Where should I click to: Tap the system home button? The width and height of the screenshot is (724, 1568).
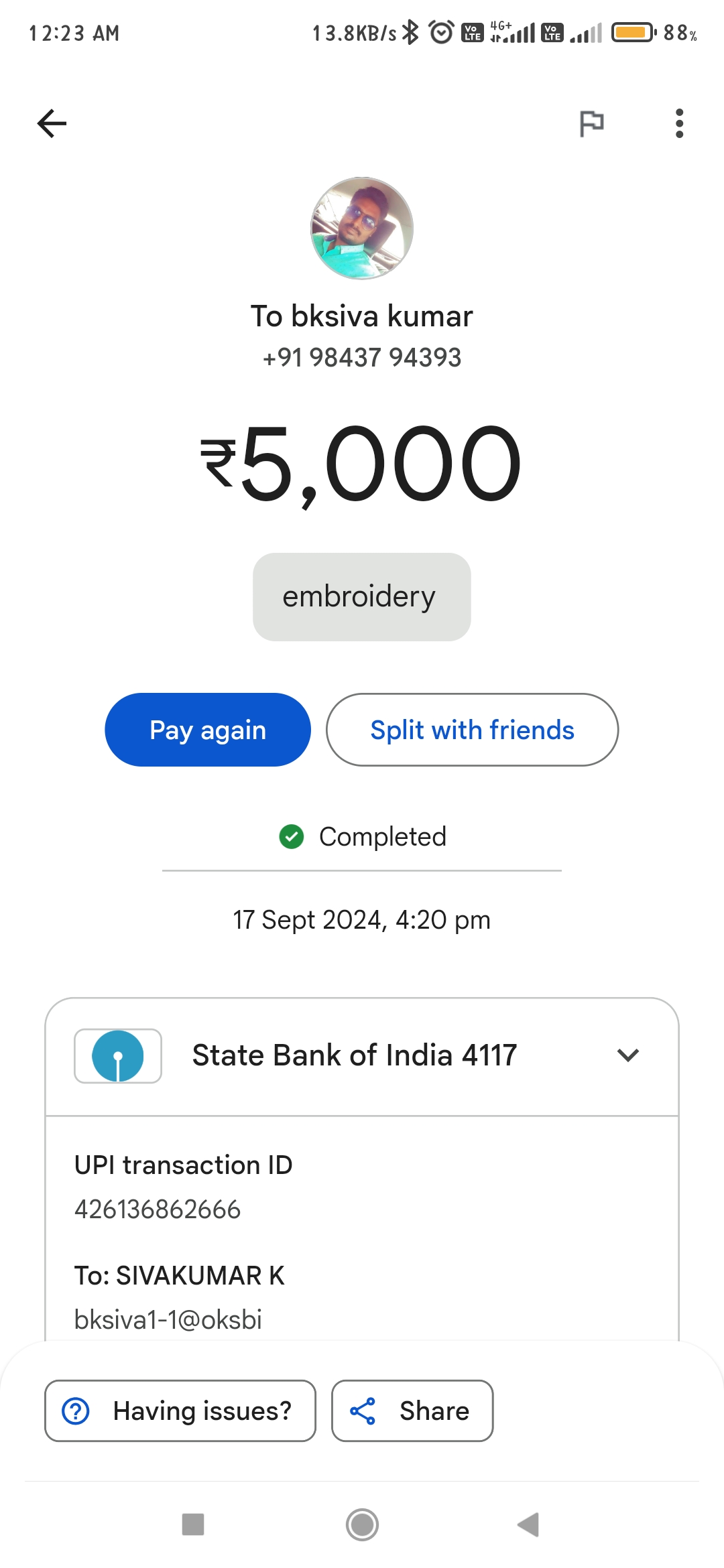point(362,1525)
